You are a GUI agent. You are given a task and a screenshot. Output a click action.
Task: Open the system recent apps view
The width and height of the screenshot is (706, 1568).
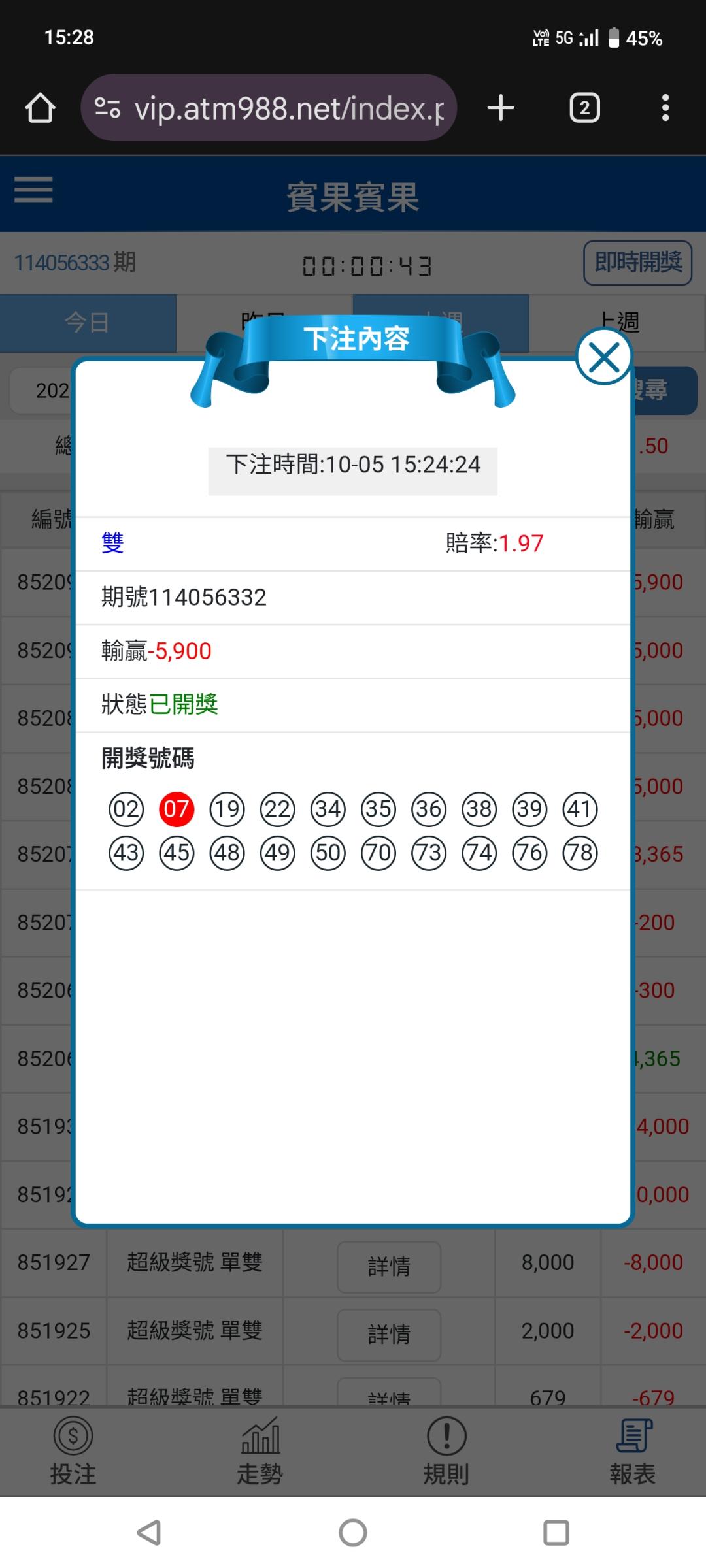coord(556,1532)
